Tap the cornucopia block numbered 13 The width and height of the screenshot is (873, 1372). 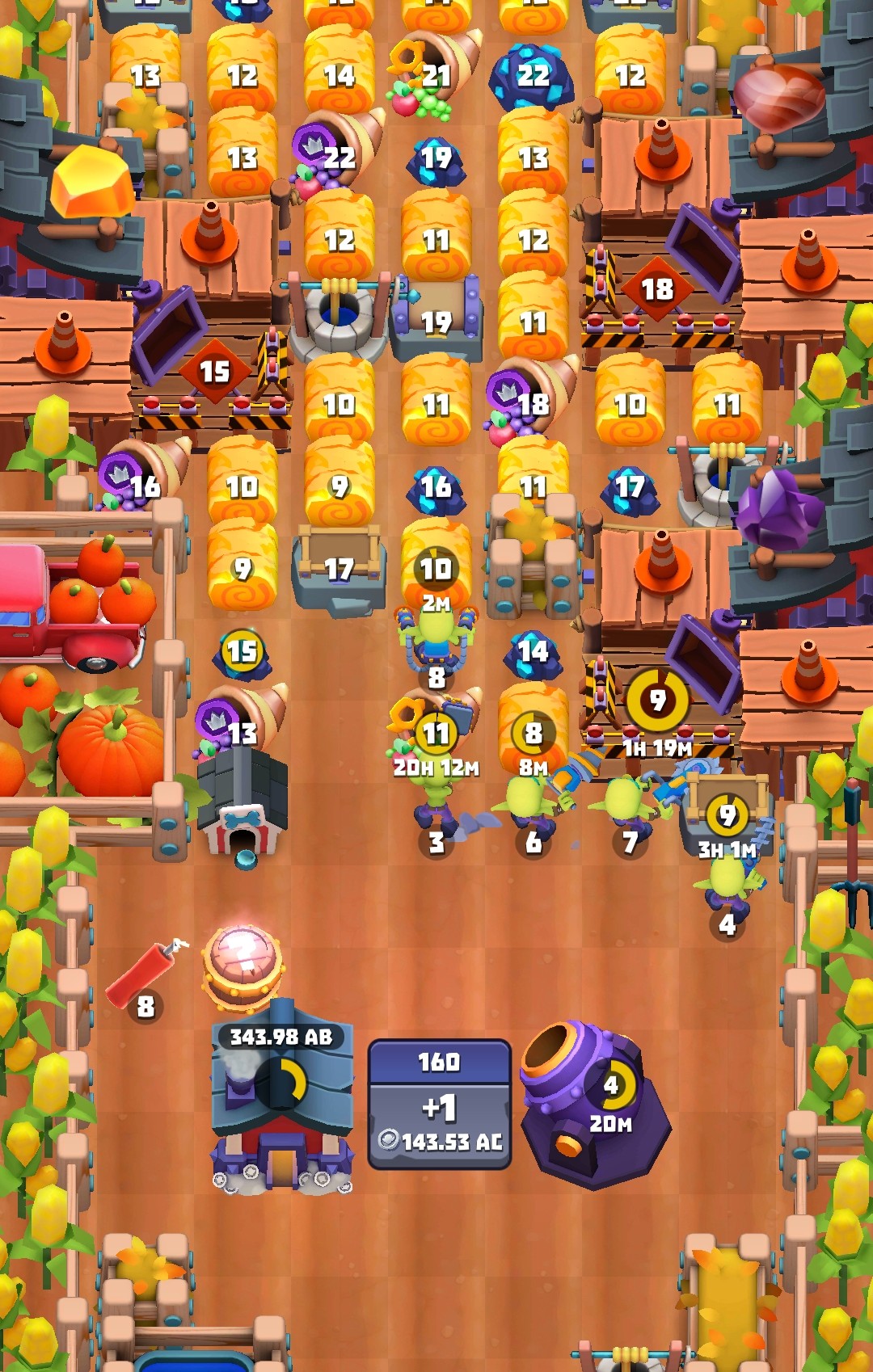pos(242,722)
